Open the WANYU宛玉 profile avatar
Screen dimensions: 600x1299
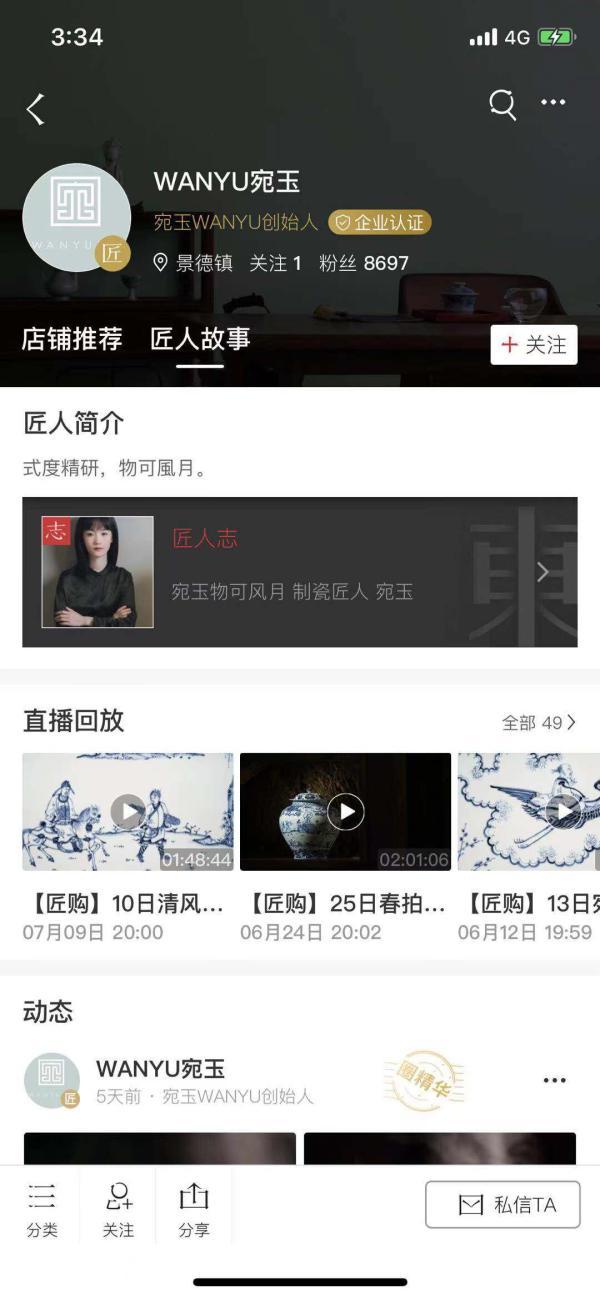pos(76,217)
